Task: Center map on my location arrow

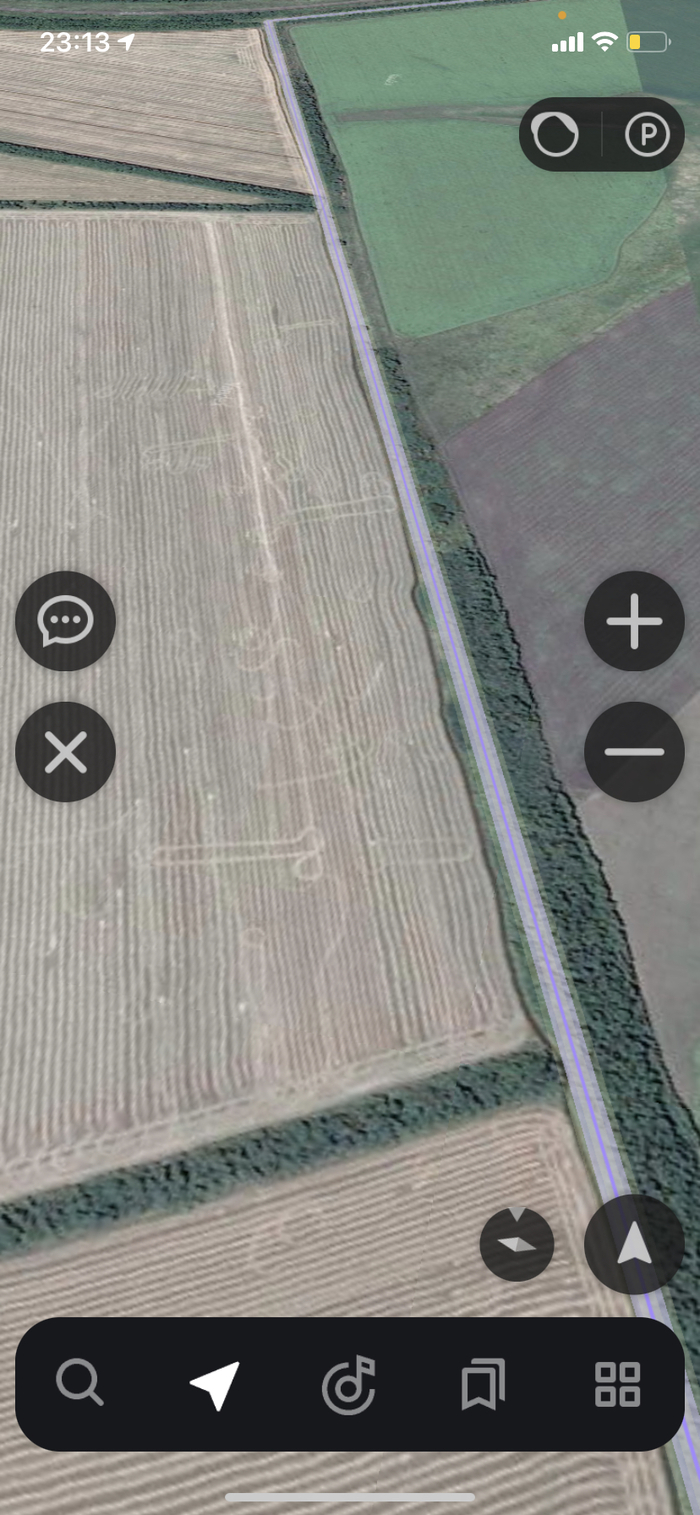Action: coord(634,1245)
